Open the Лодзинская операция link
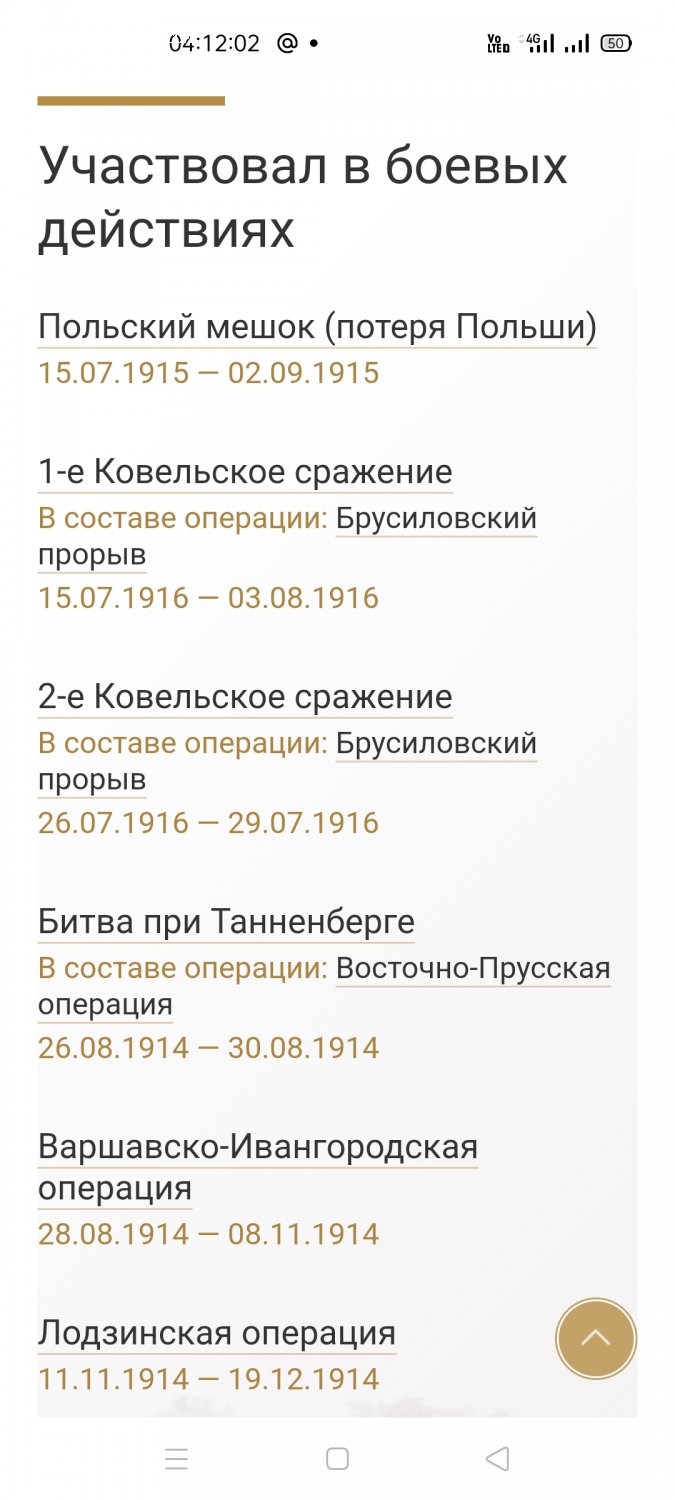The width and height of the screenshot is (675, 1500). tap(217, 1333)
